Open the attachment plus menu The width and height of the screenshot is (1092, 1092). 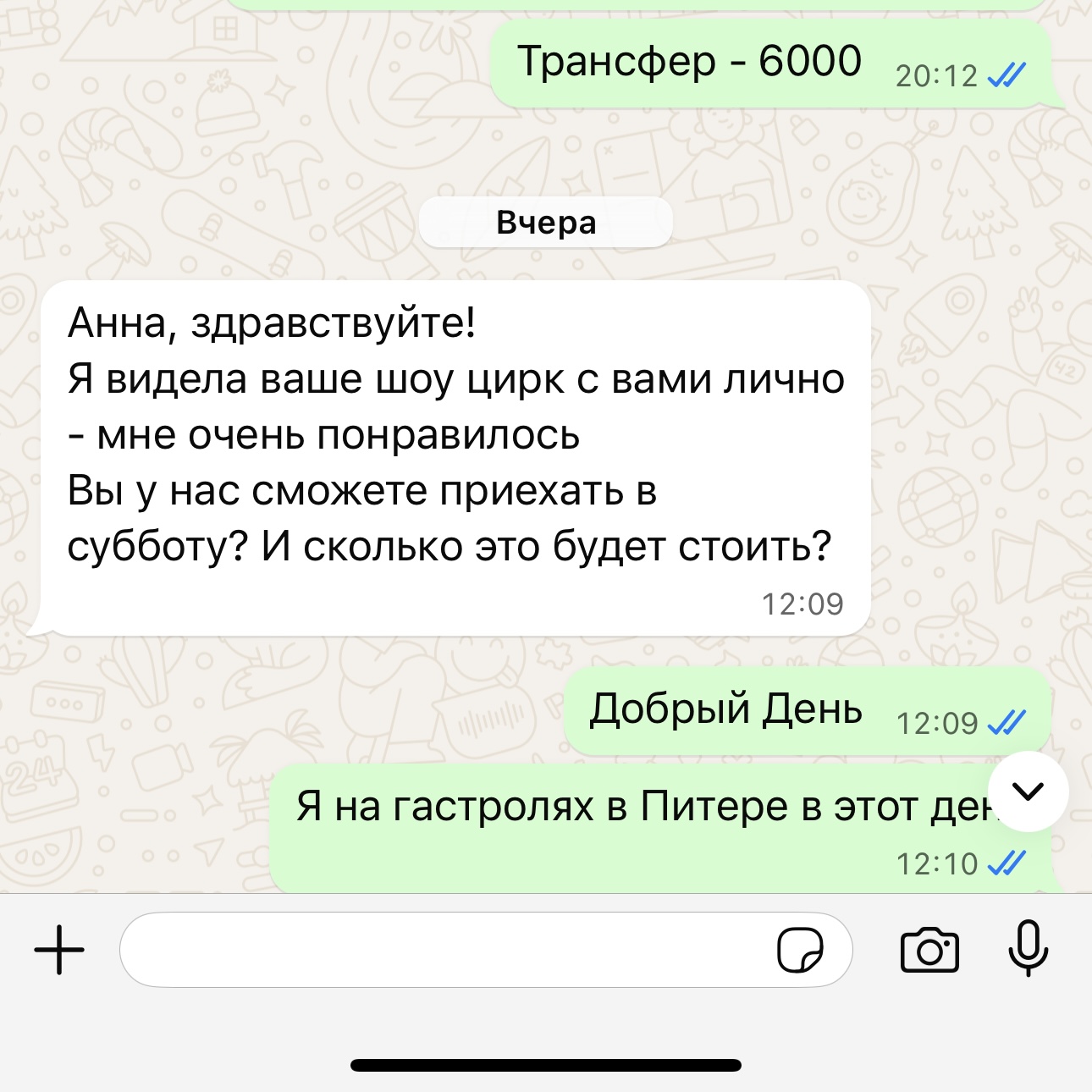point(59,950)
